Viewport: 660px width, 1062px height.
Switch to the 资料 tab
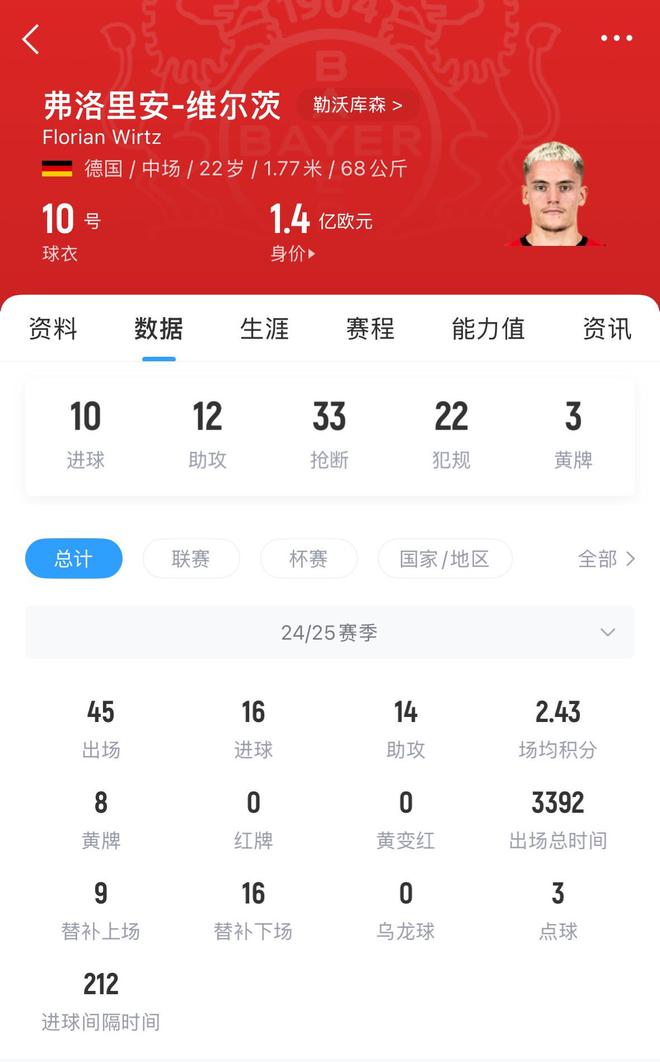tap(53, 329)
